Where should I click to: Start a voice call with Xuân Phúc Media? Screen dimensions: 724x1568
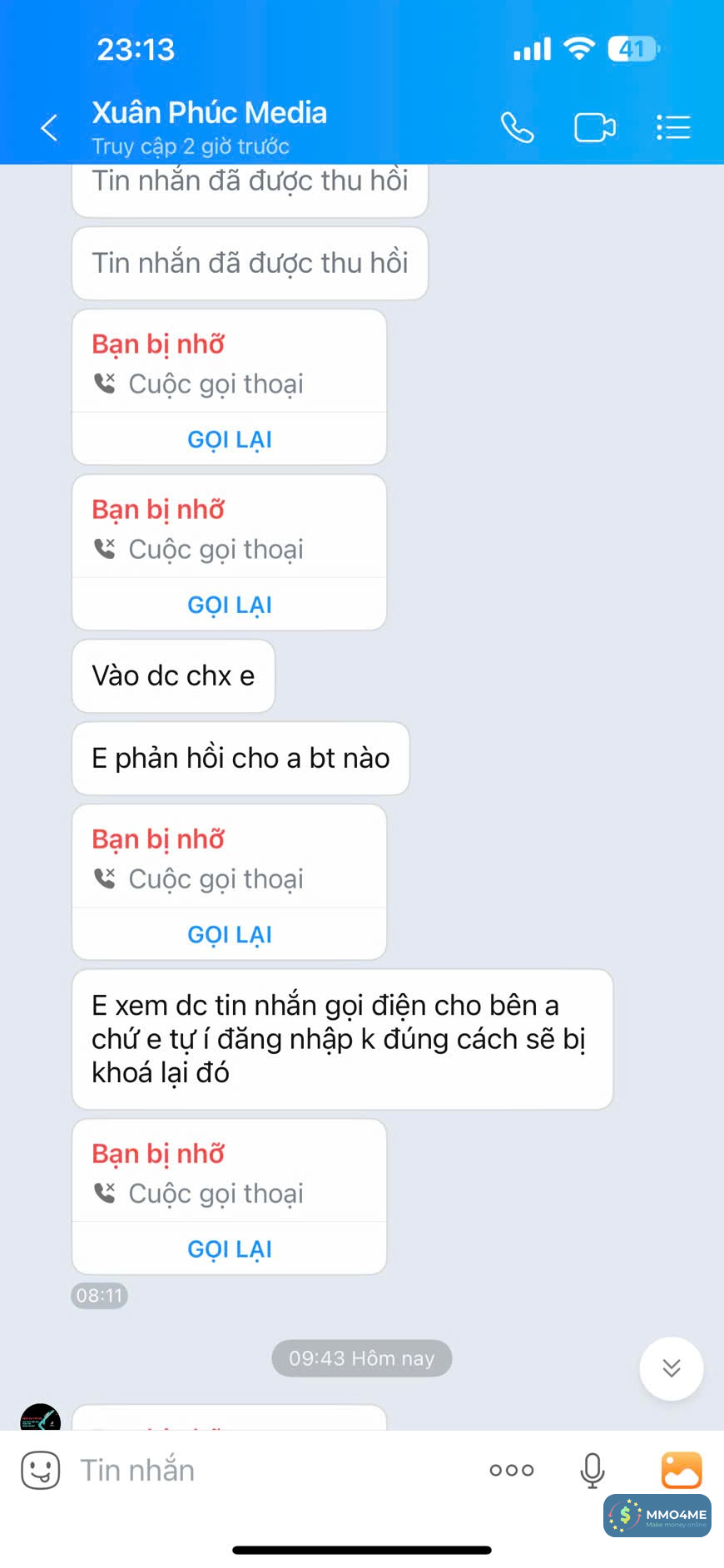(517, 128)
